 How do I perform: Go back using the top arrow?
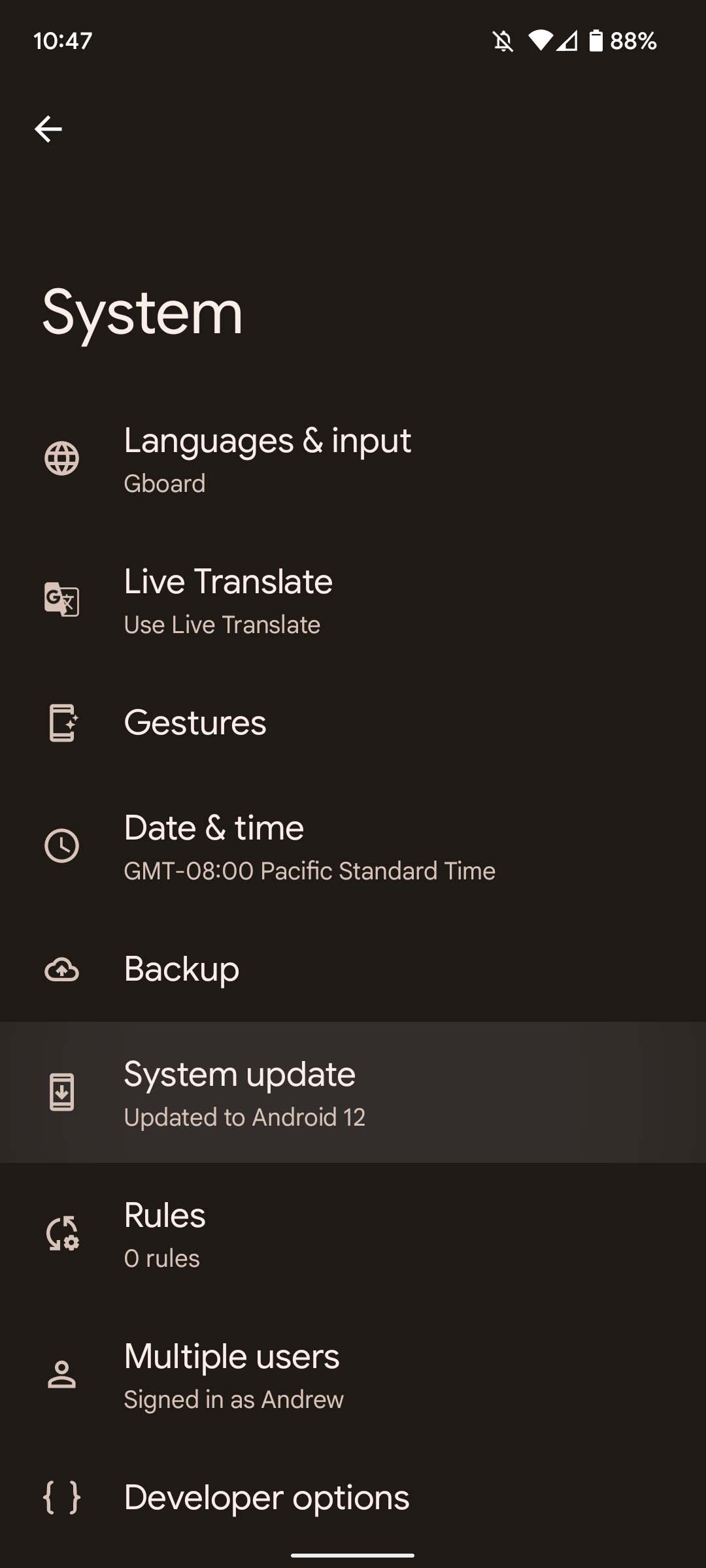[x=48, y=129]
